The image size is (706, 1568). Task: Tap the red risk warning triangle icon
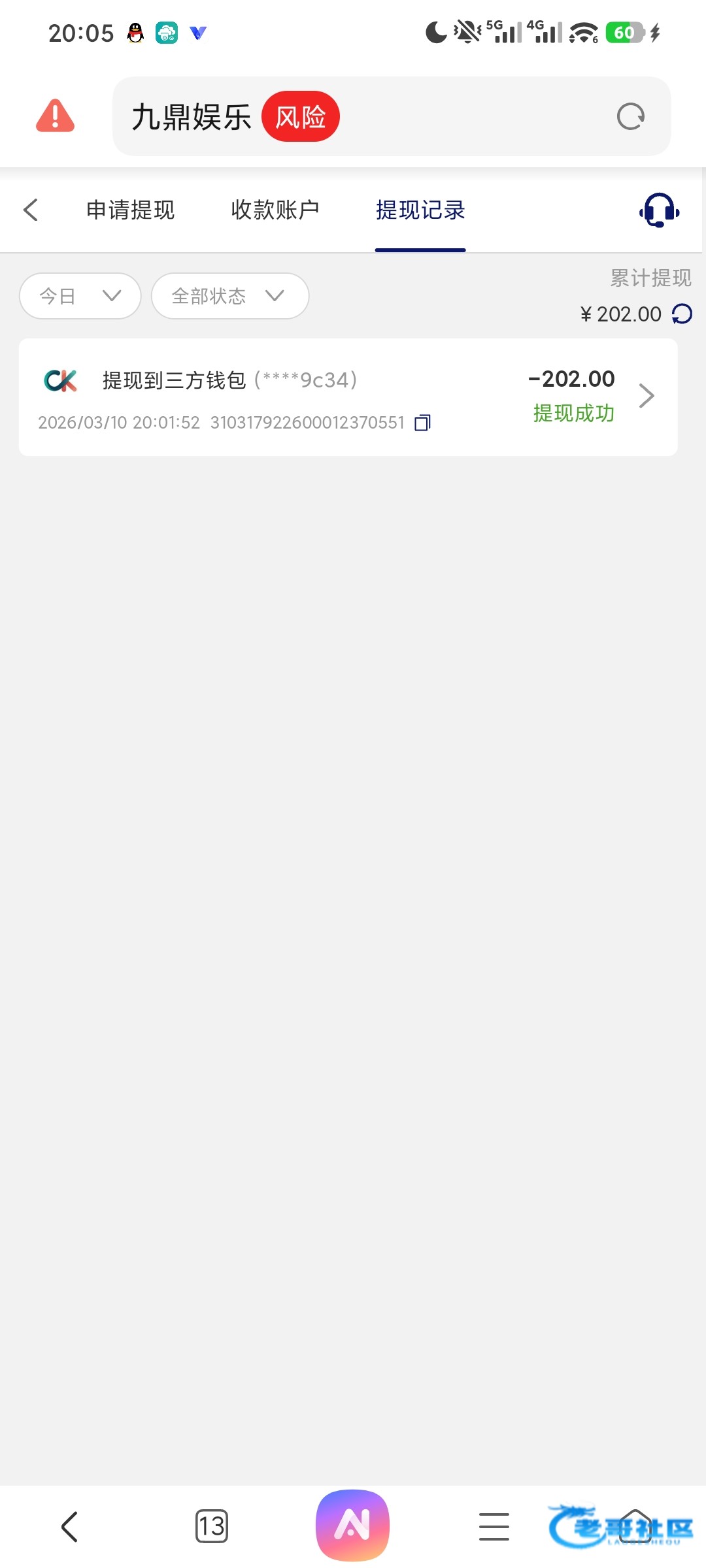(55, 116)
